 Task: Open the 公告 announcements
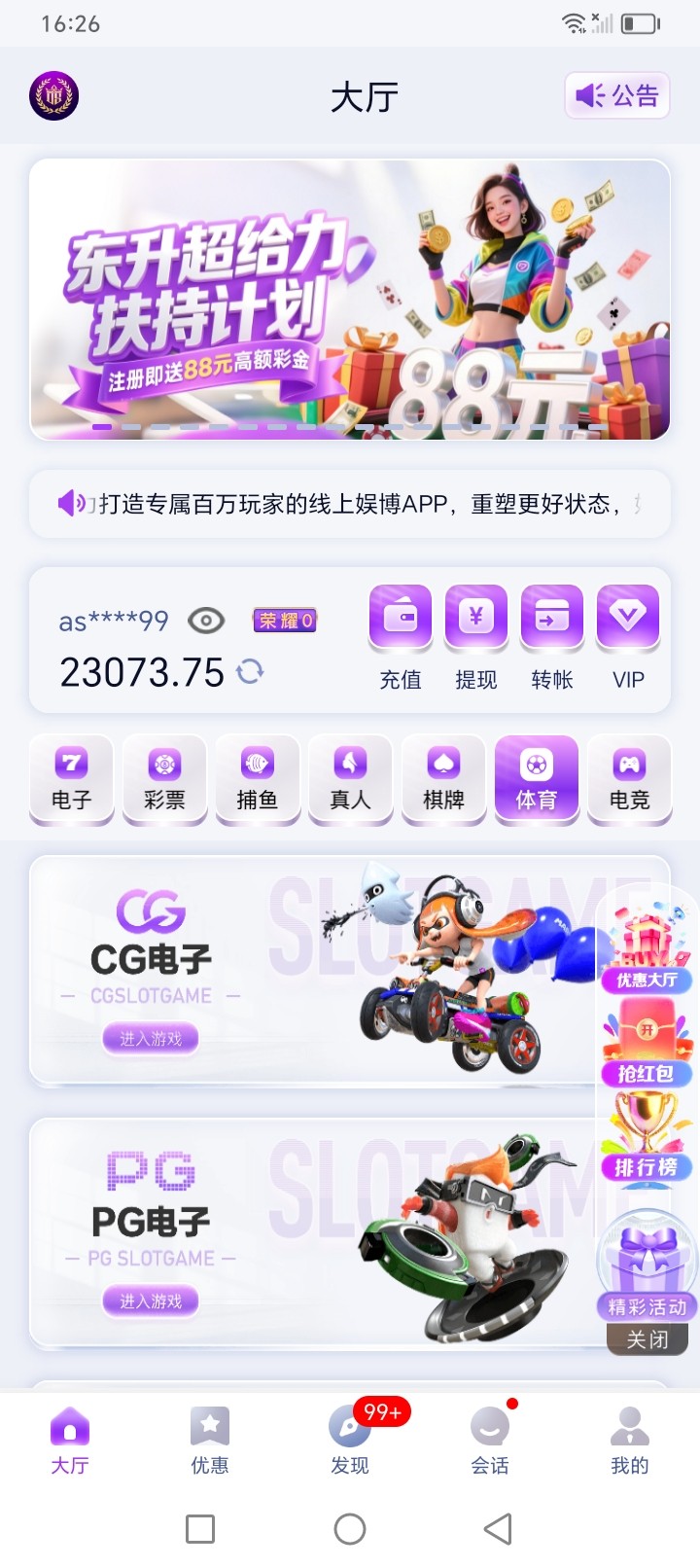616,95
